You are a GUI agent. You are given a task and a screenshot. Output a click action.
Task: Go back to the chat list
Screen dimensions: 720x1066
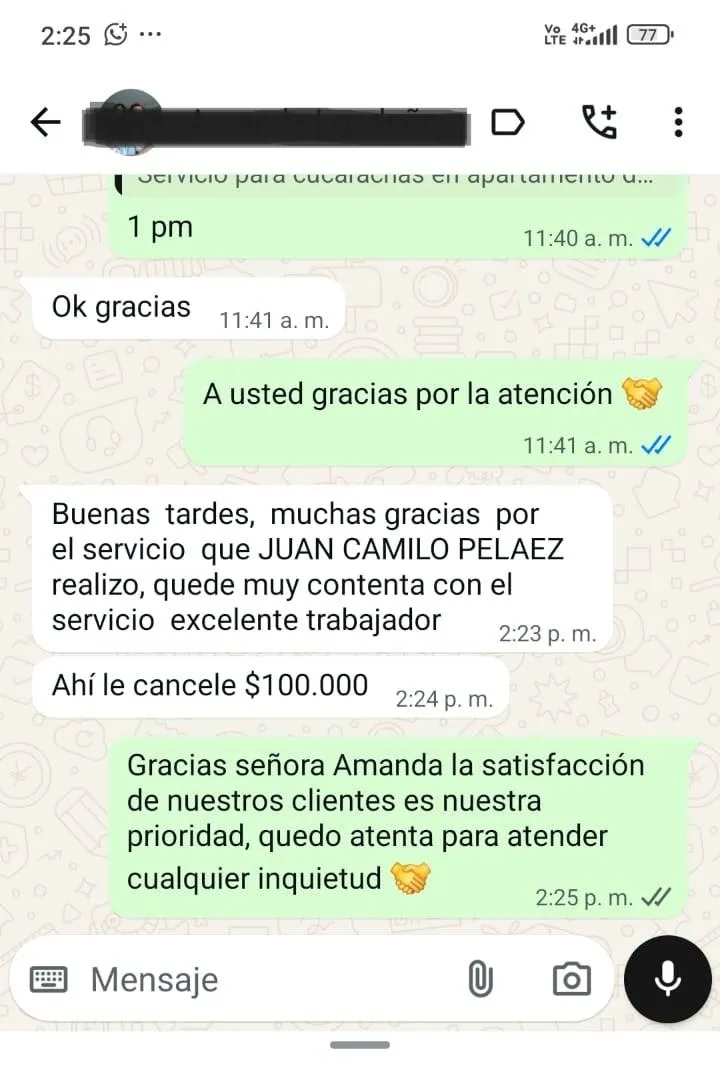(46, 123)
